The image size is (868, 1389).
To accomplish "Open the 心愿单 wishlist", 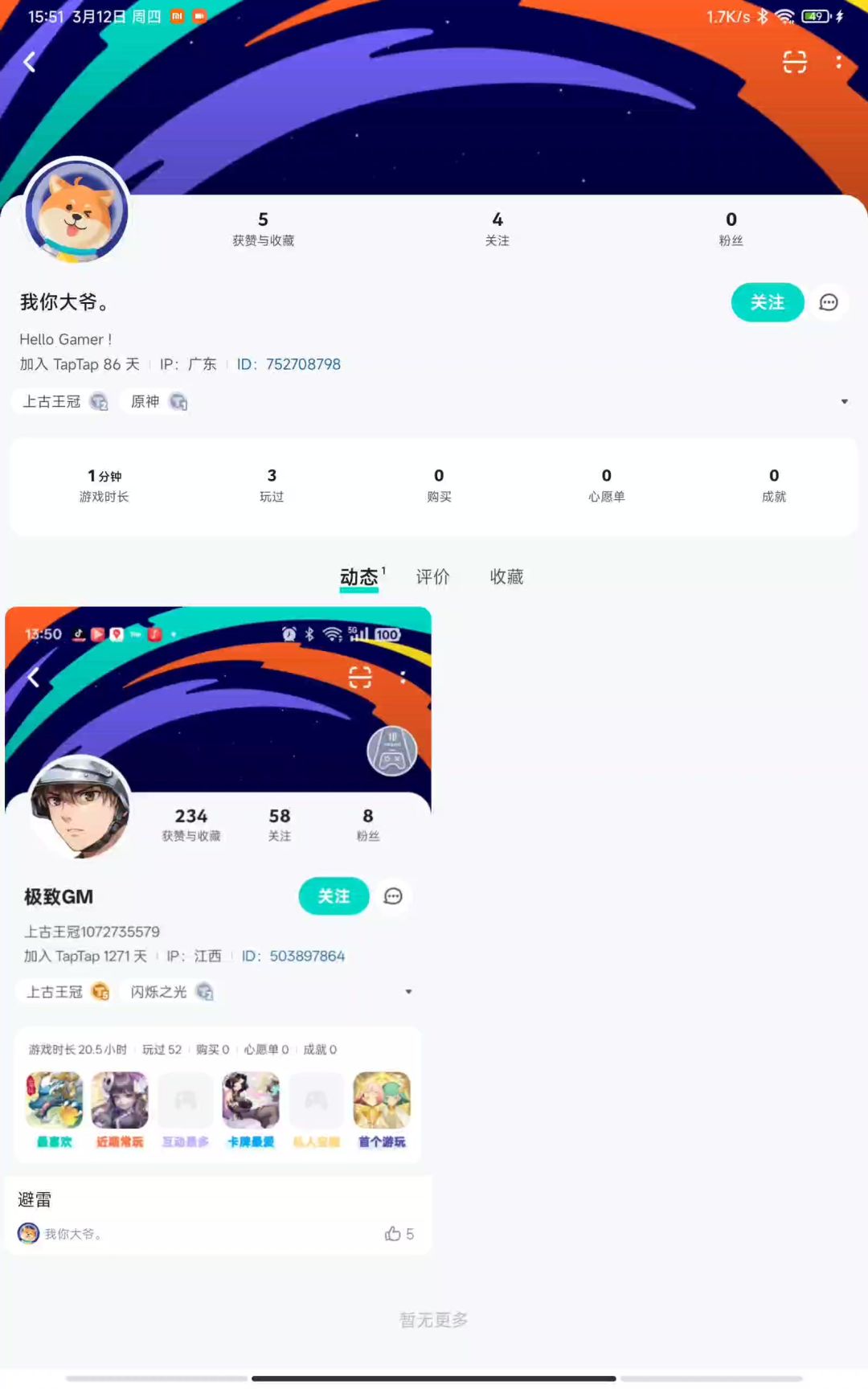I will pos(606,485).
